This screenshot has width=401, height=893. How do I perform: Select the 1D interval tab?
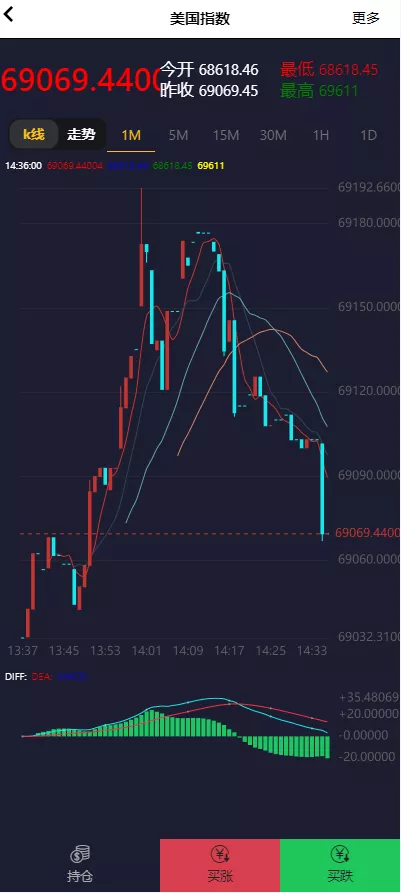point(369,136)
